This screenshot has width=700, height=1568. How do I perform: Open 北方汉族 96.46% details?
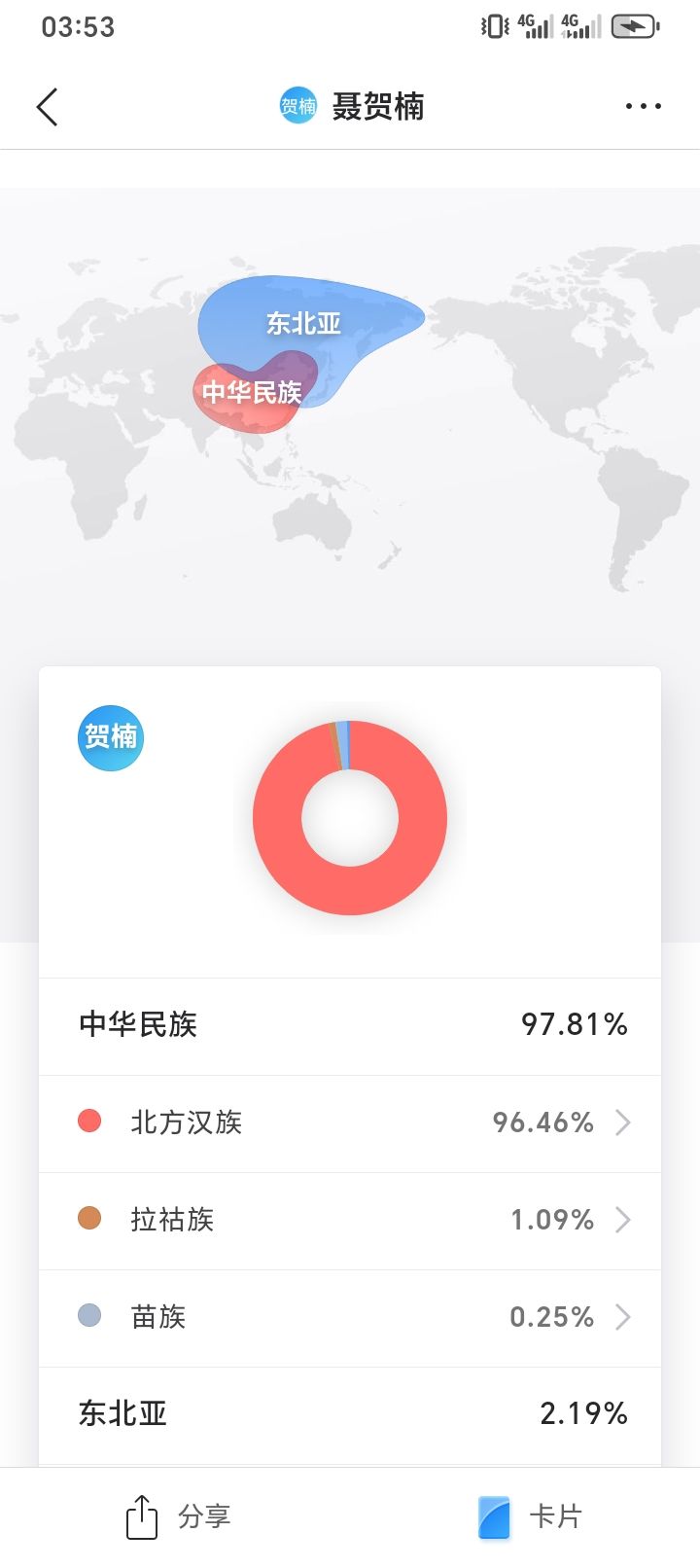point(350,1123)
